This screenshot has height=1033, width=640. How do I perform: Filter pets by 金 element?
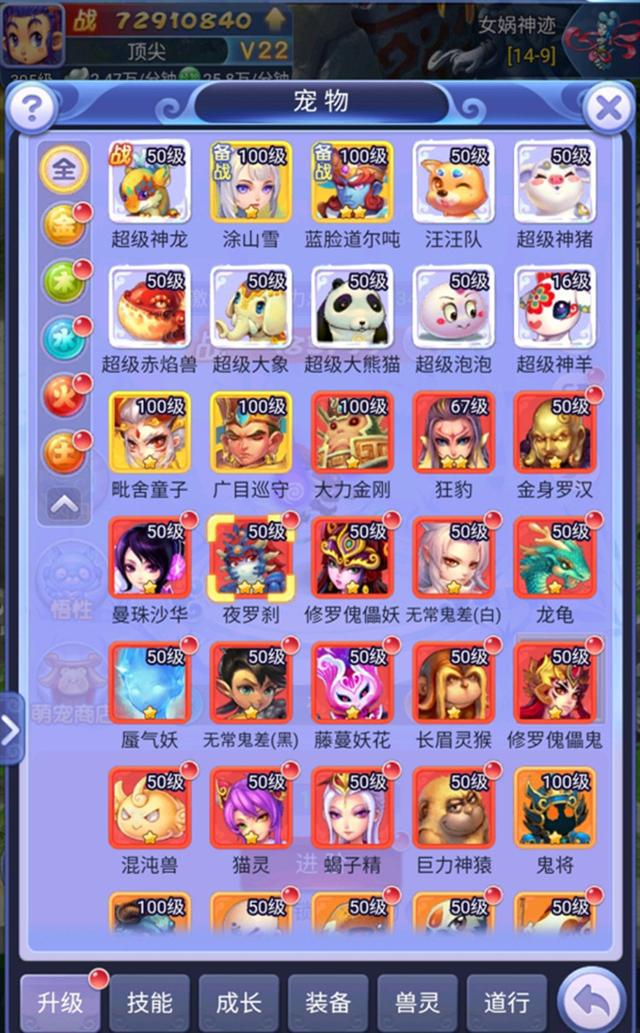64,227
